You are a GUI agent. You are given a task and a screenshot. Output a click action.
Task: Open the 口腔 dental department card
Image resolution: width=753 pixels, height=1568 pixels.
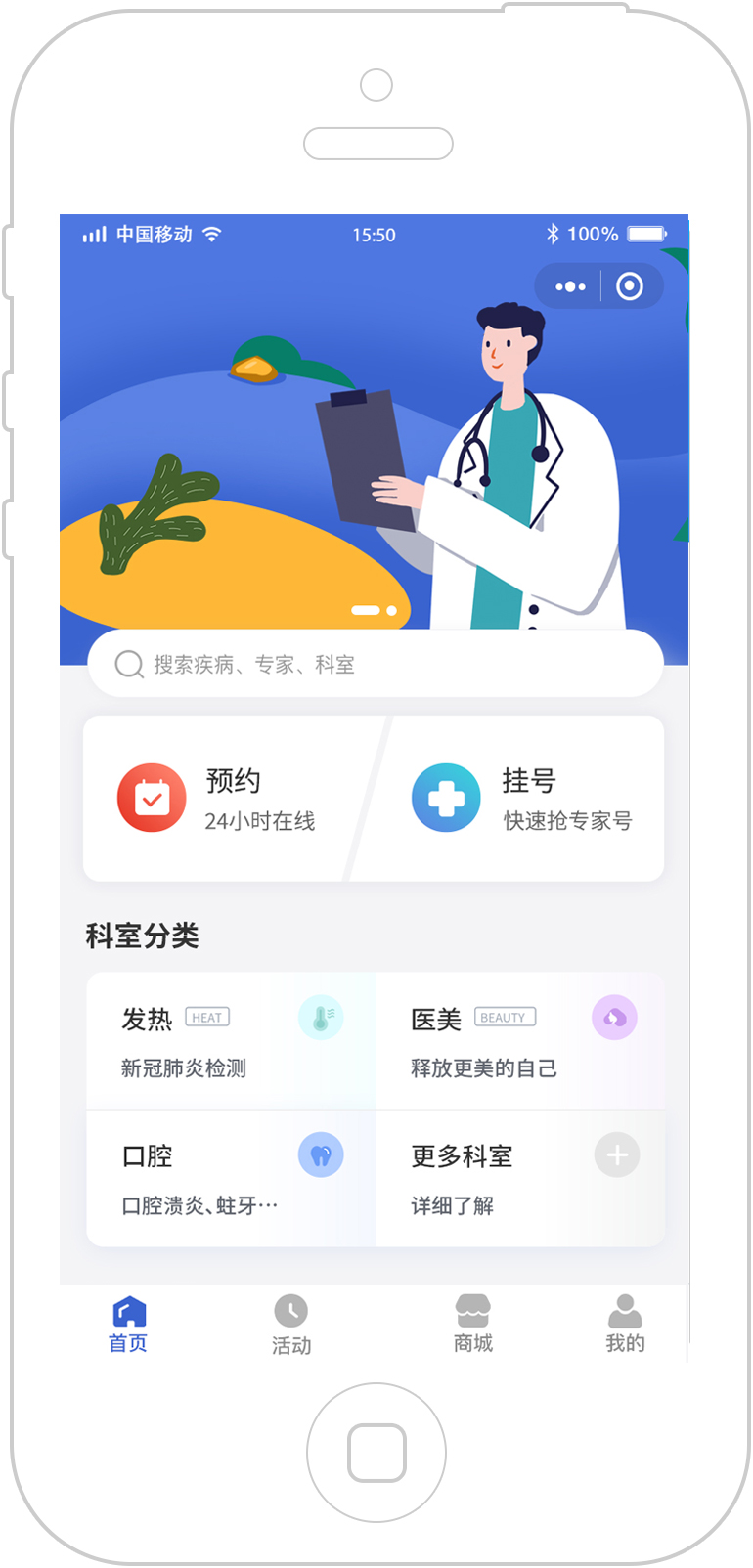(231, 1178)
